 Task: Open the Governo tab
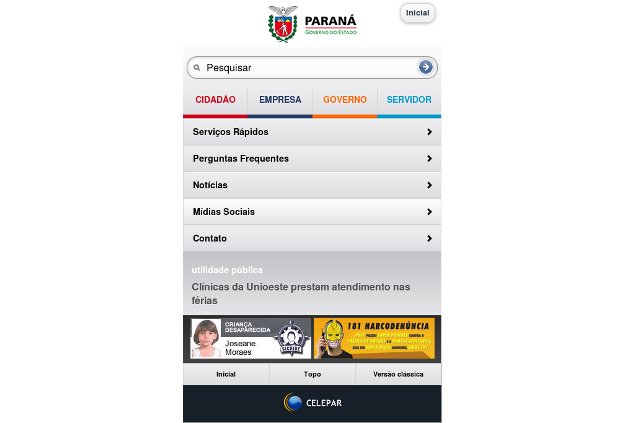click(344, 100)
